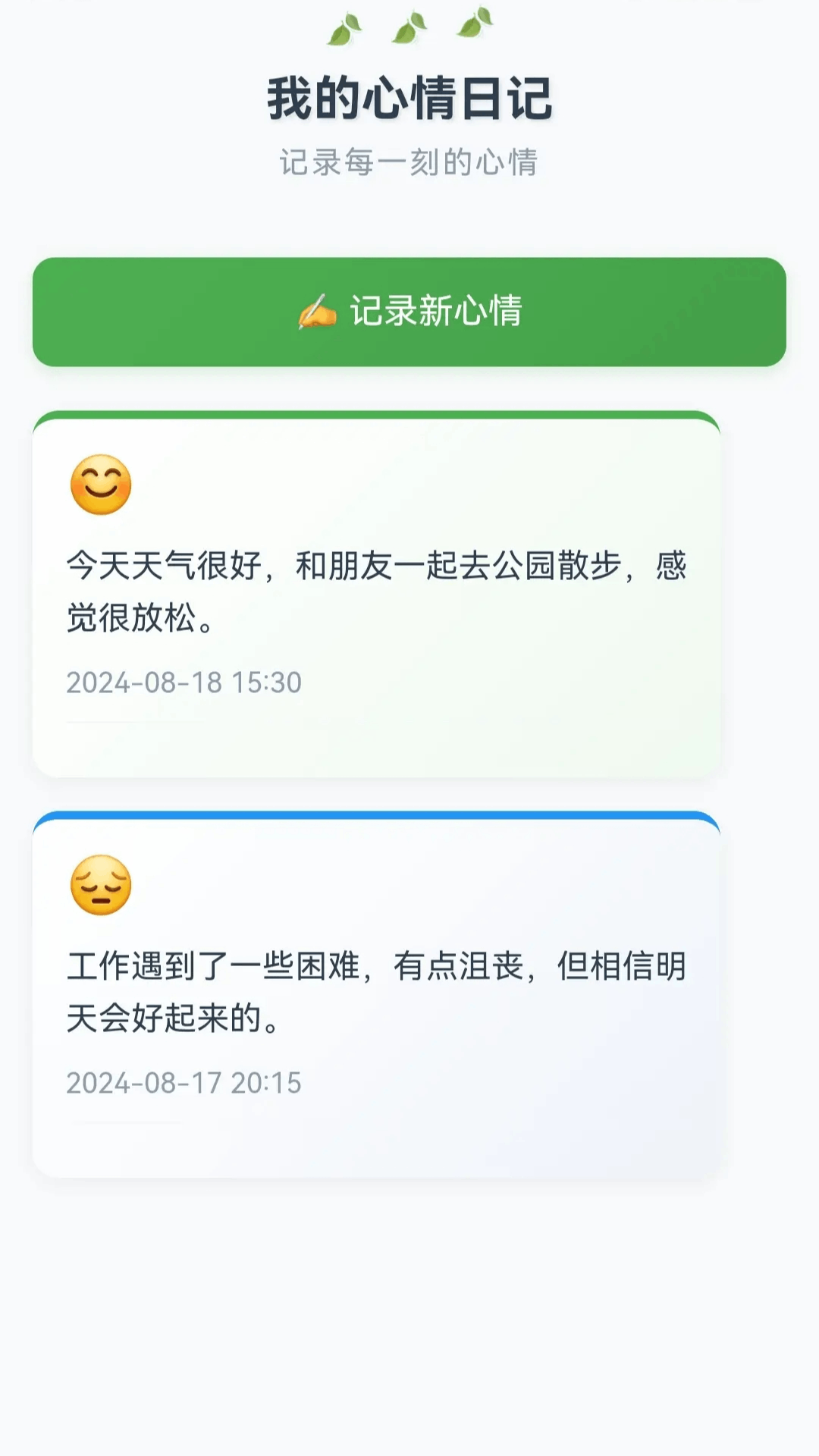Viewport: 819px width, 1456px height.
Task: Select the text about walking in the park
Action: [x=378, y=591]
